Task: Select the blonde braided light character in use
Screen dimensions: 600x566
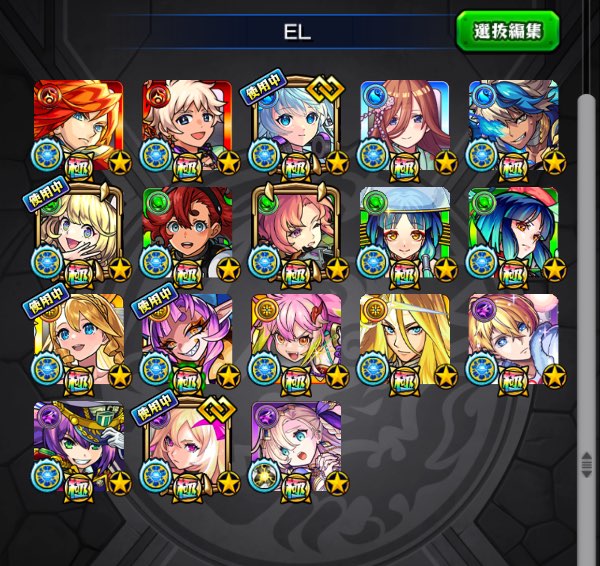Action: click(78, 339)
